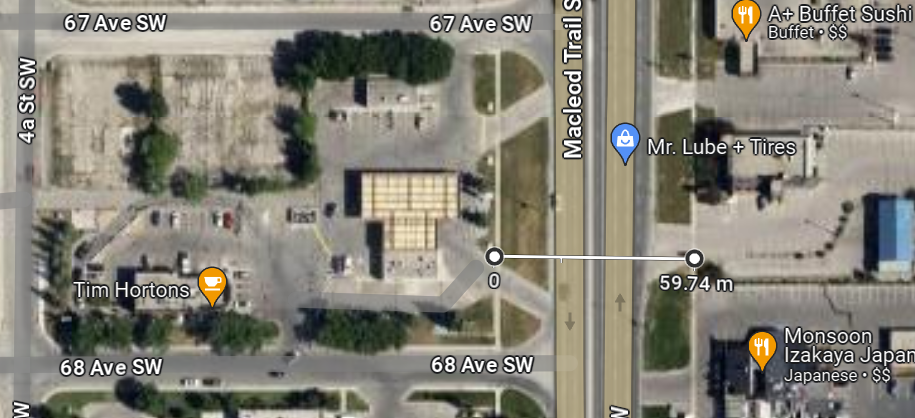The image size is (915, 418).
Task: Tap the measurement end point at 59.74 m
Action: coord(694,258)
